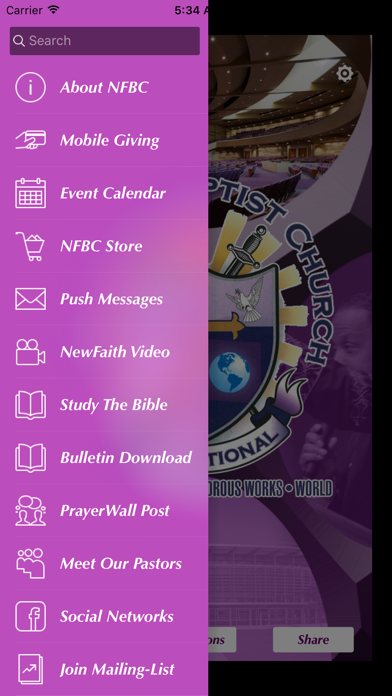The width and height of the screenshot is (392, 696).
Task: Open About NFBC
Action: click(104, 87)
